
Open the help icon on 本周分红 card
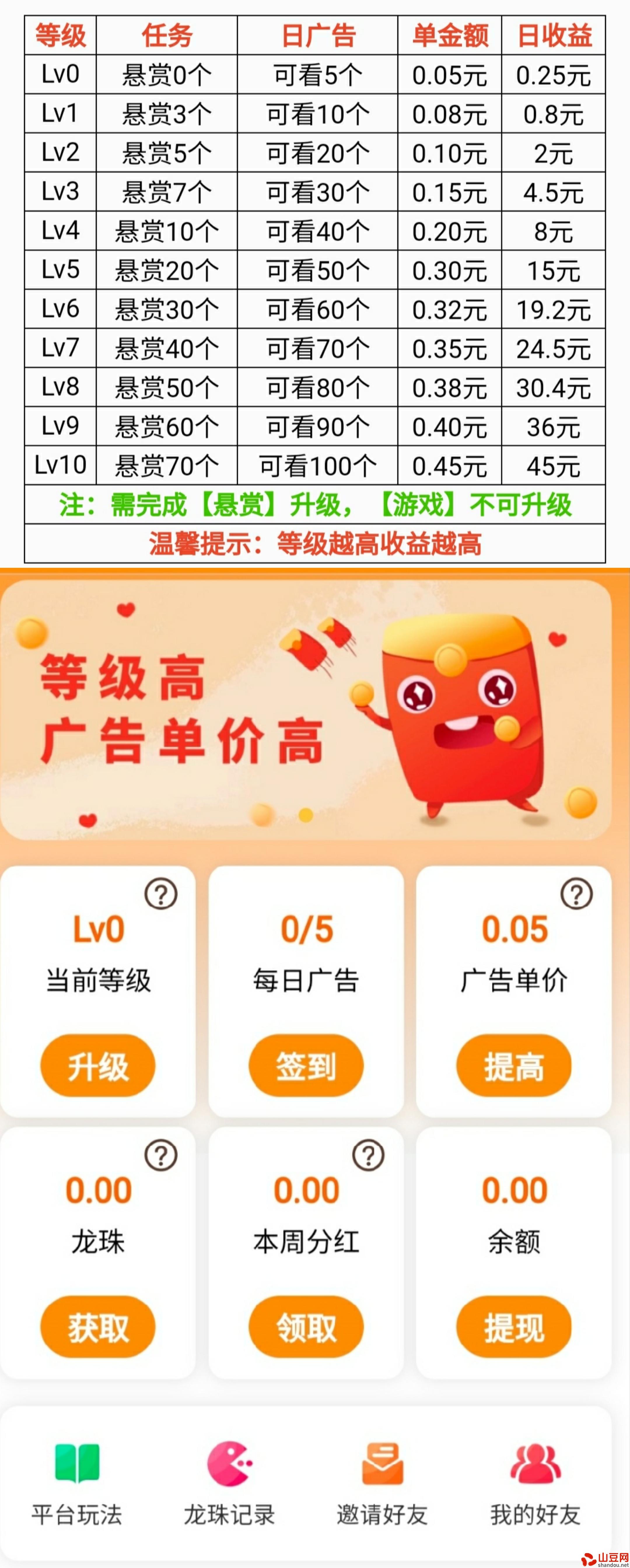coord(368,1155)
